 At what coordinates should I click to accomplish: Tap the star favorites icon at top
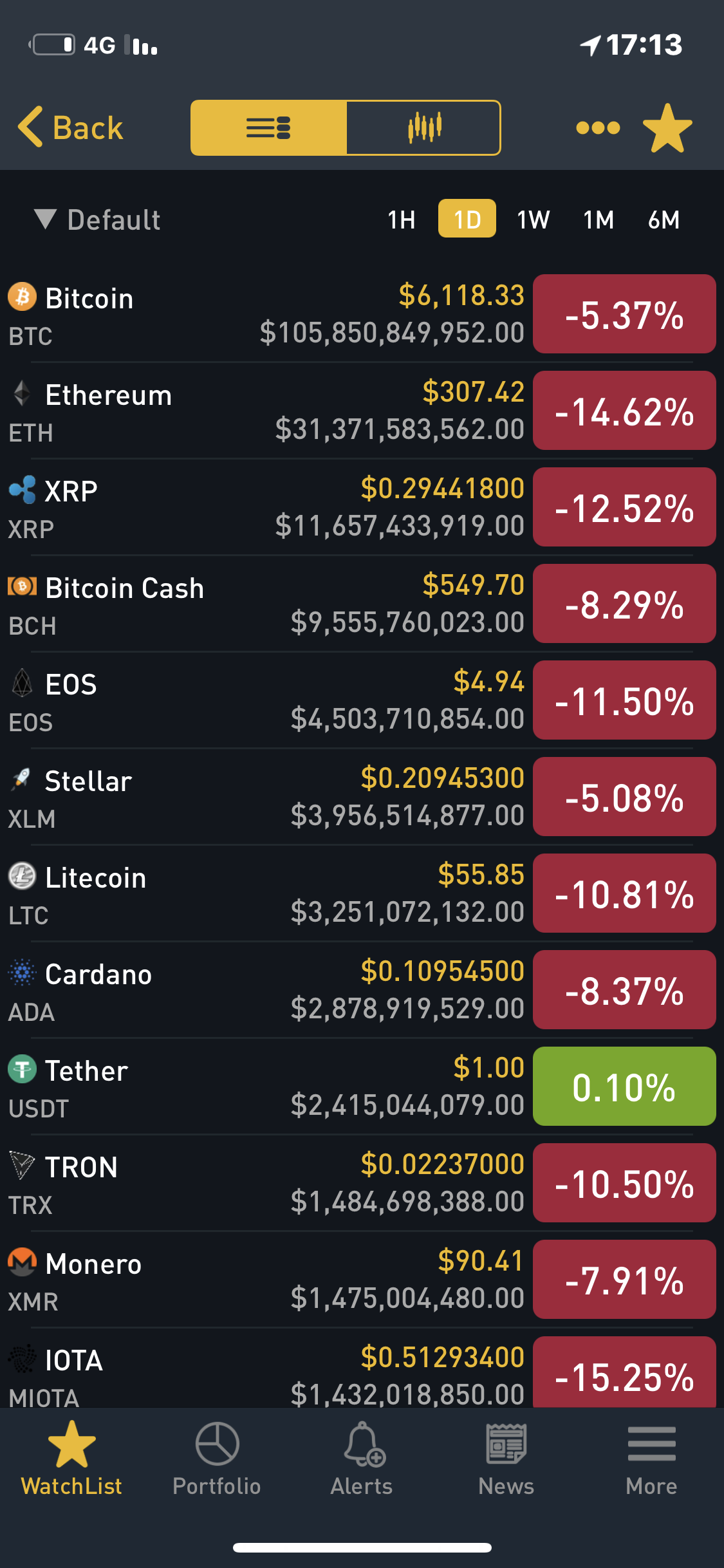(667, 128)
